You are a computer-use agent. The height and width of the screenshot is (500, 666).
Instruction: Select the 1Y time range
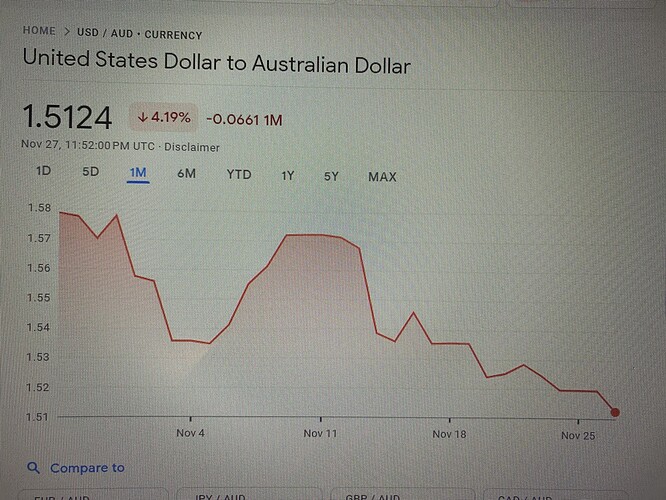[288, 176]
